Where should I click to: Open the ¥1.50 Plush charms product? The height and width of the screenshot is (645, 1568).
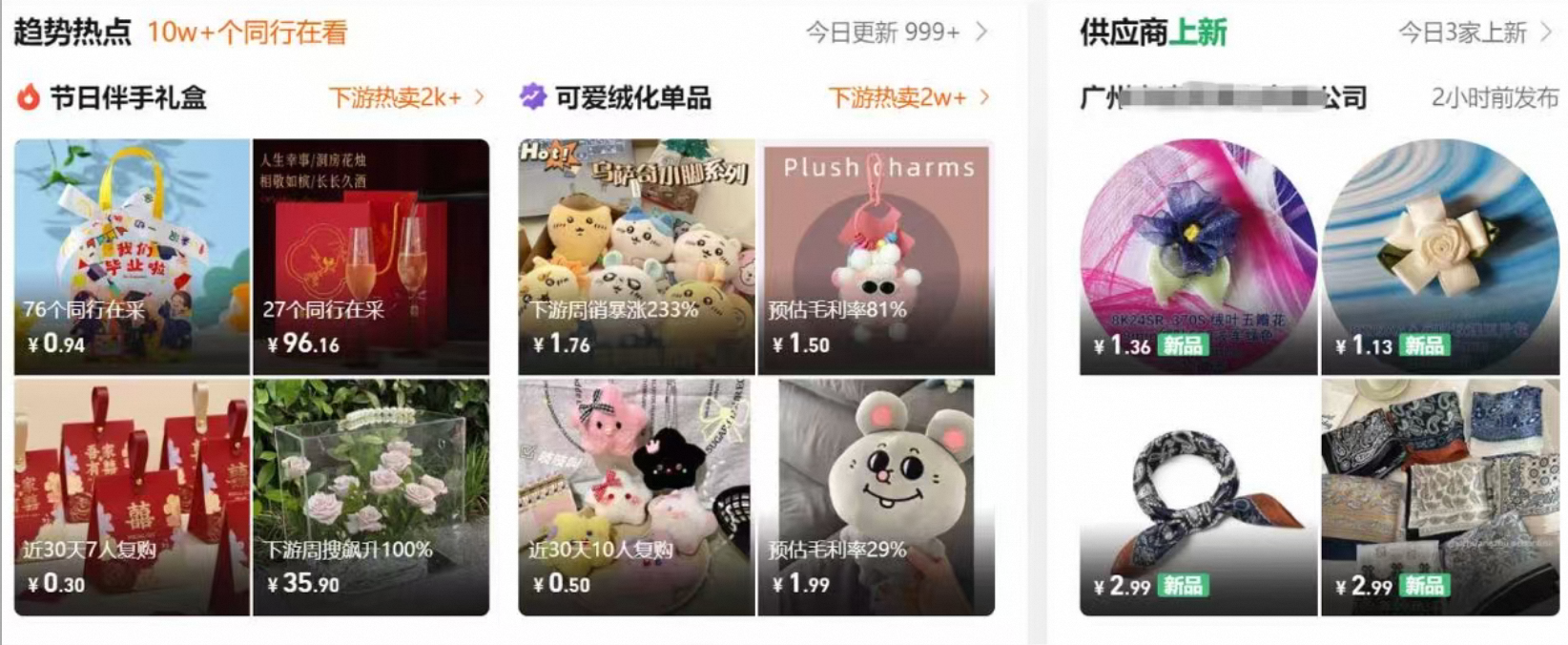[876, 256]
